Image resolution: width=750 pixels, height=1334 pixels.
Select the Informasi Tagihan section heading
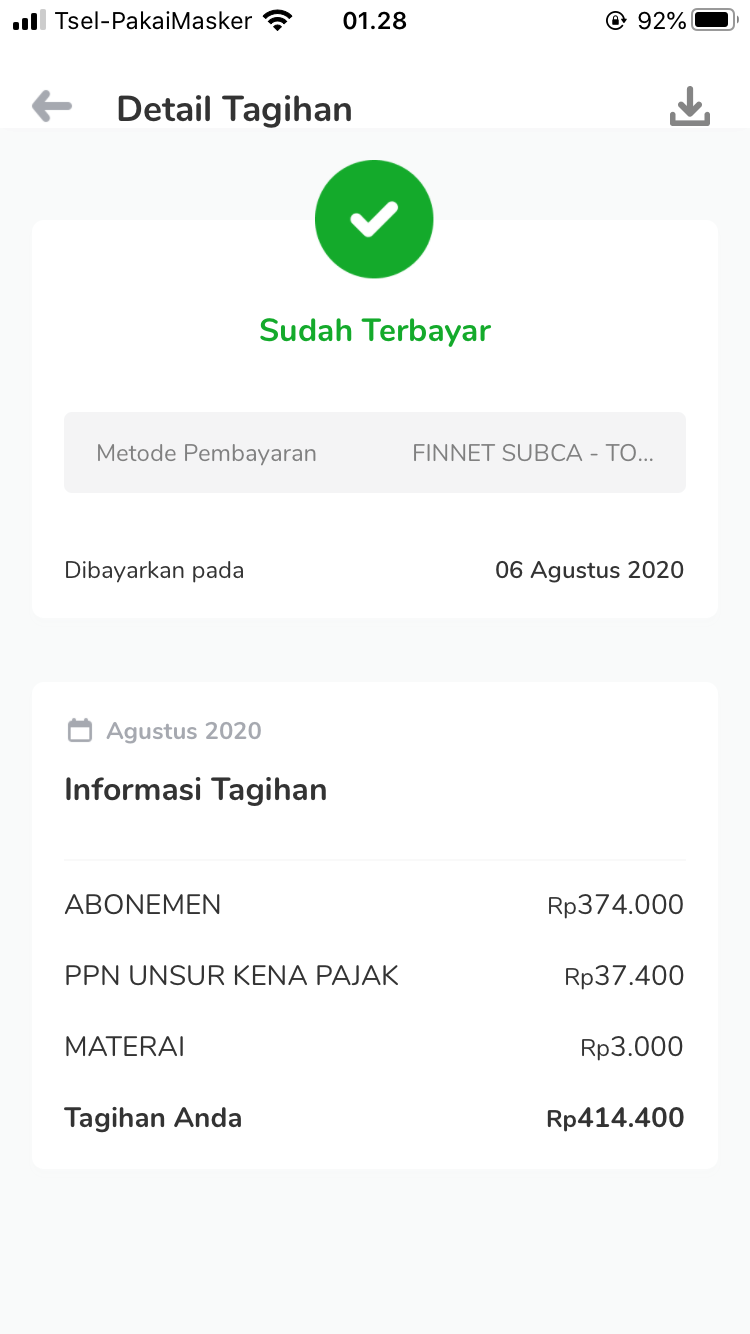click(x=195, y=789)
